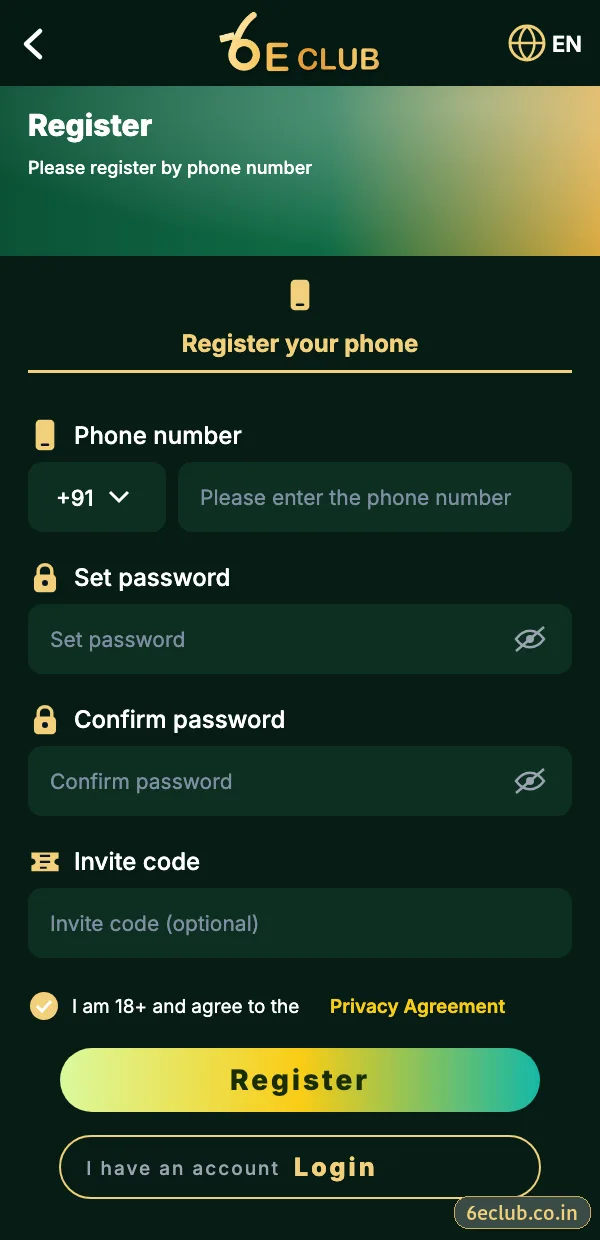The height and width of the screenshot is (1240, 600).
Task: Open the EN language selector
Action: click(545, 44)
